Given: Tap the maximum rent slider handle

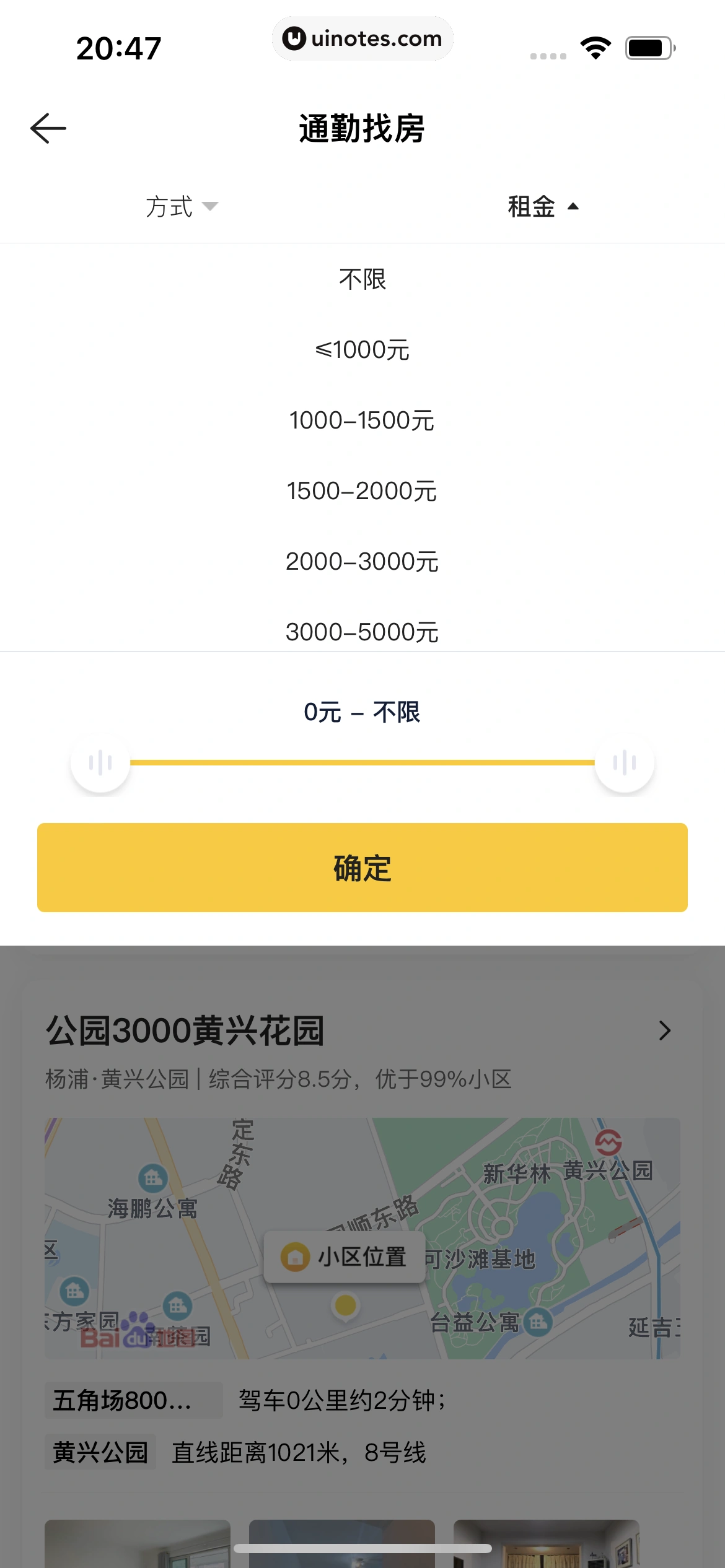Looking at the screenshot, I should 625,762.
